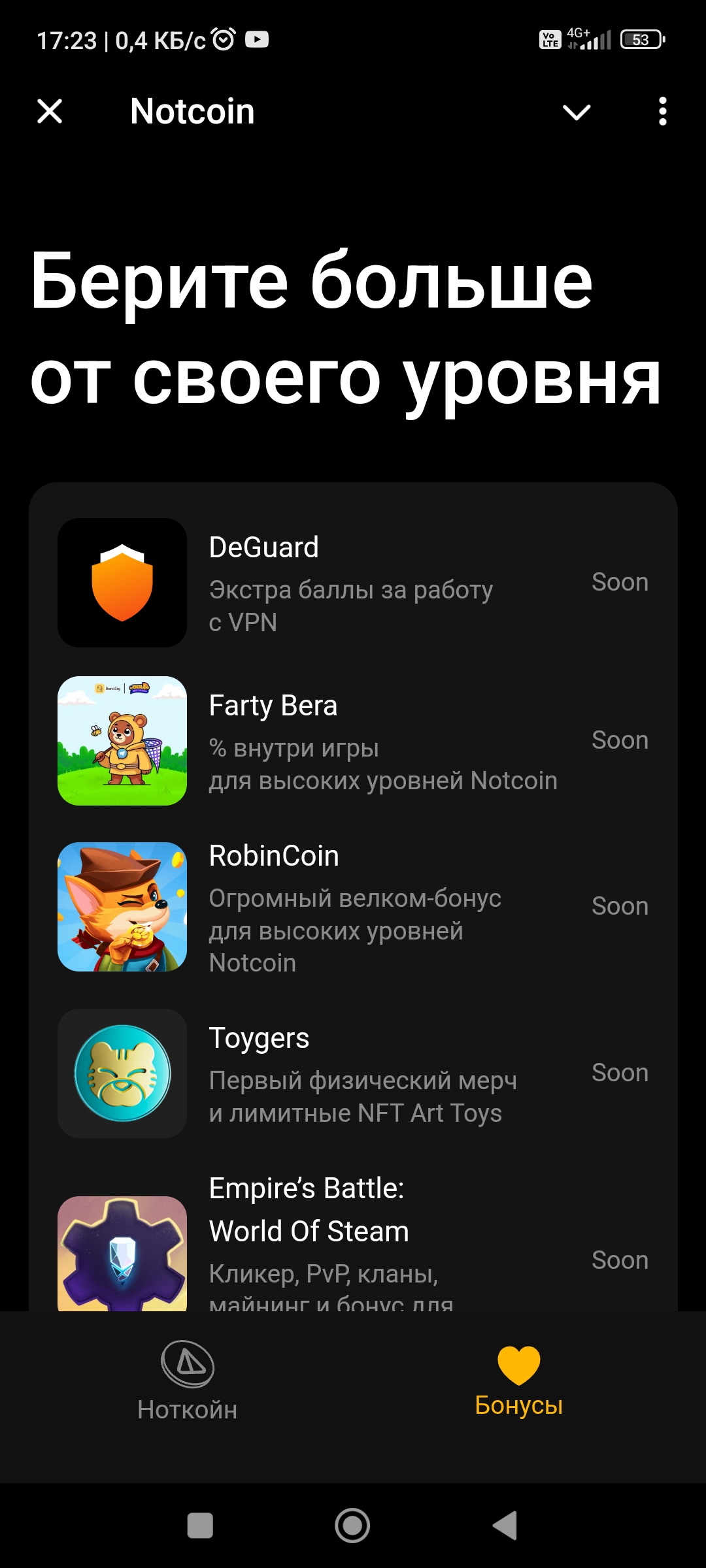Close the Notcoin mini app
The height and width of the screenshot is (1568, 706).
[50, 111]
